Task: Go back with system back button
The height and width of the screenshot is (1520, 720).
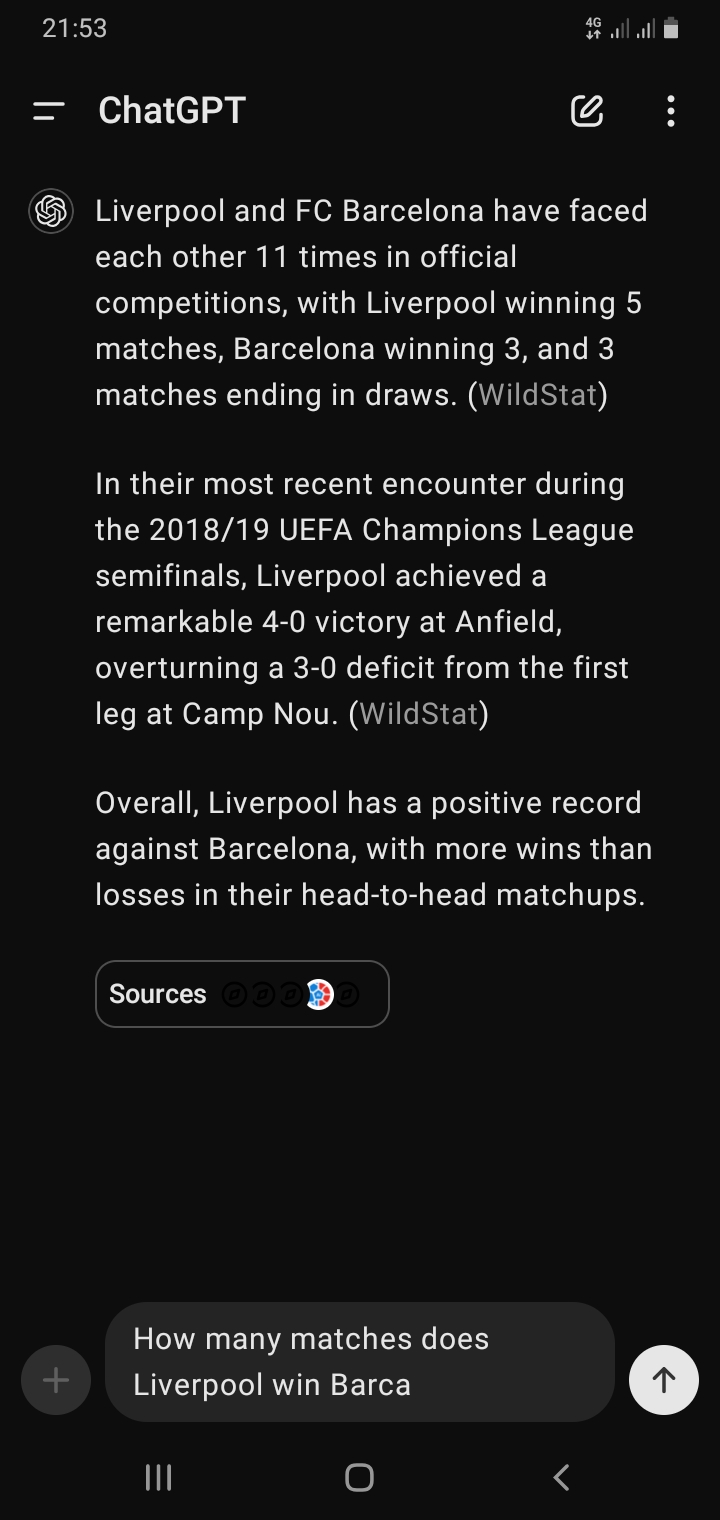Action: (561, 1477)
